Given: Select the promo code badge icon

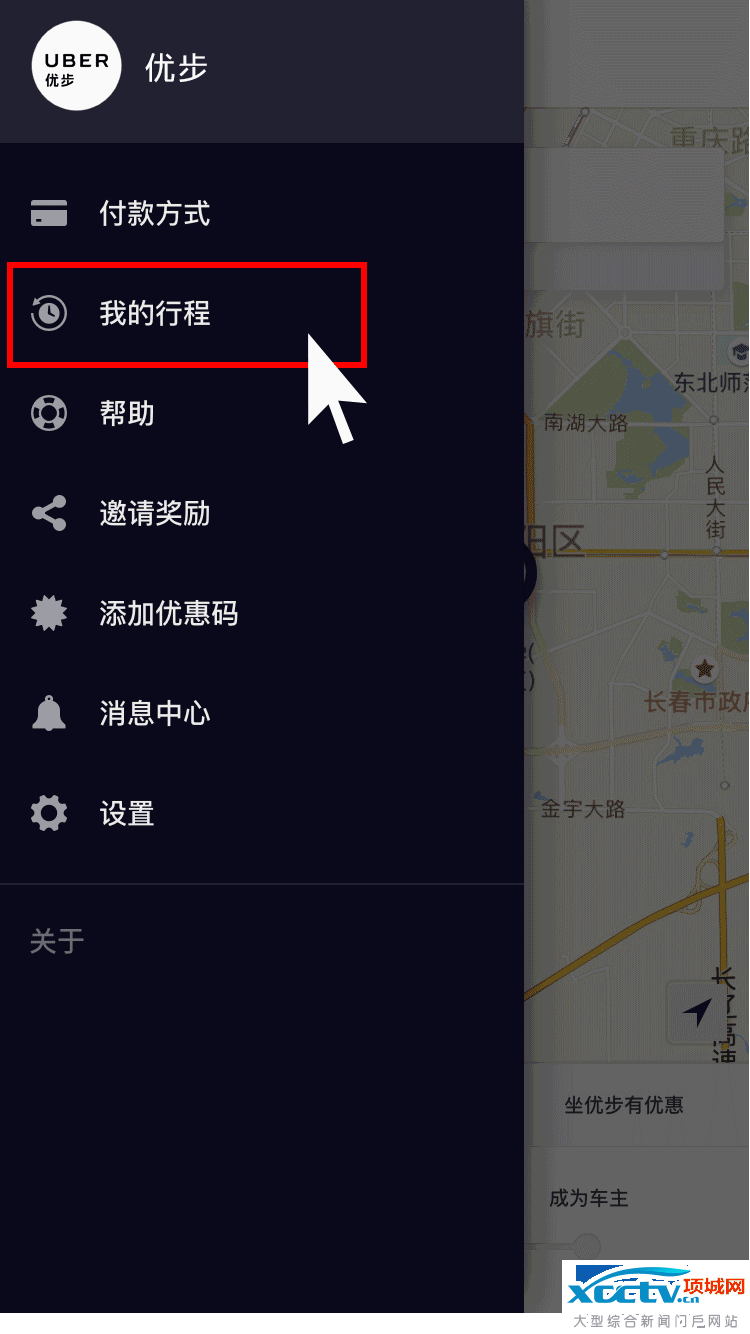Looking at the screenshot, I should (48, 613).
